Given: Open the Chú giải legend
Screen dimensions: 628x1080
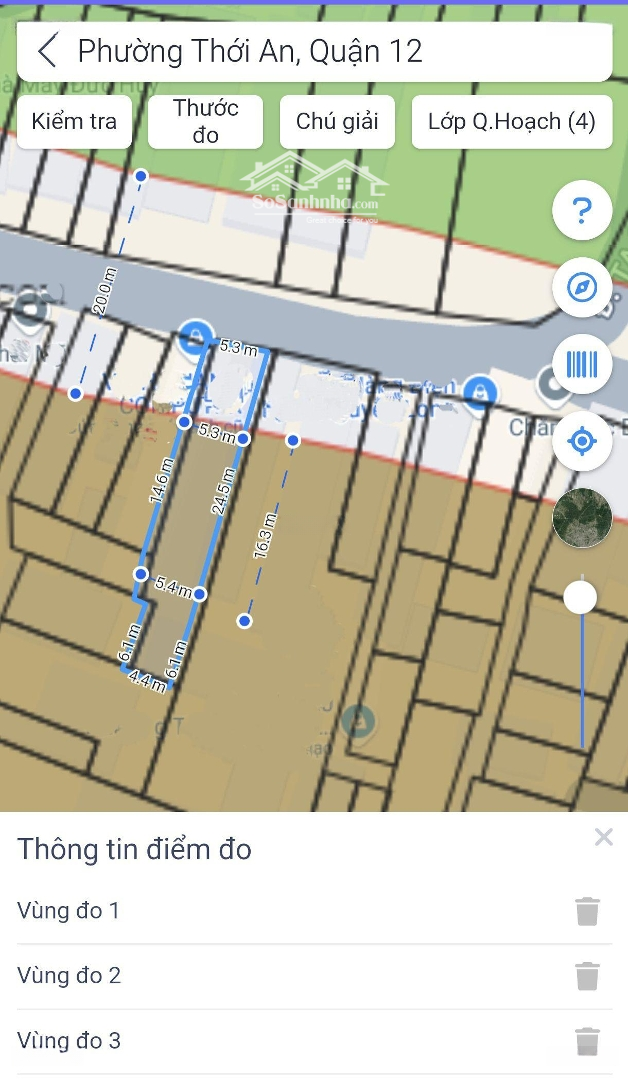Looking at the screenshot, I should [x=337, y=122].
